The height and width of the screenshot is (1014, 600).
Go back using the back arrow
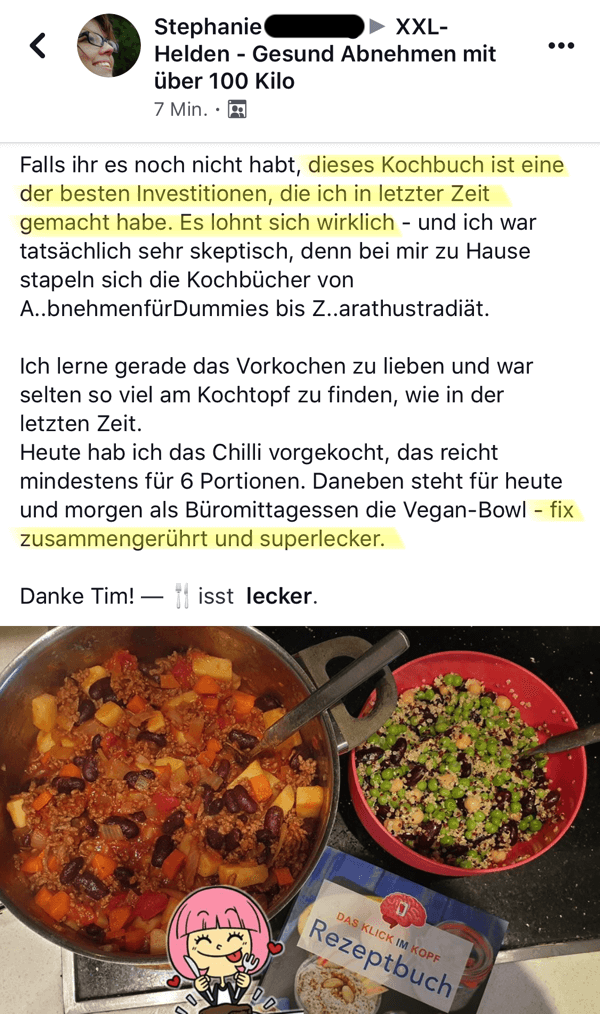38,46
